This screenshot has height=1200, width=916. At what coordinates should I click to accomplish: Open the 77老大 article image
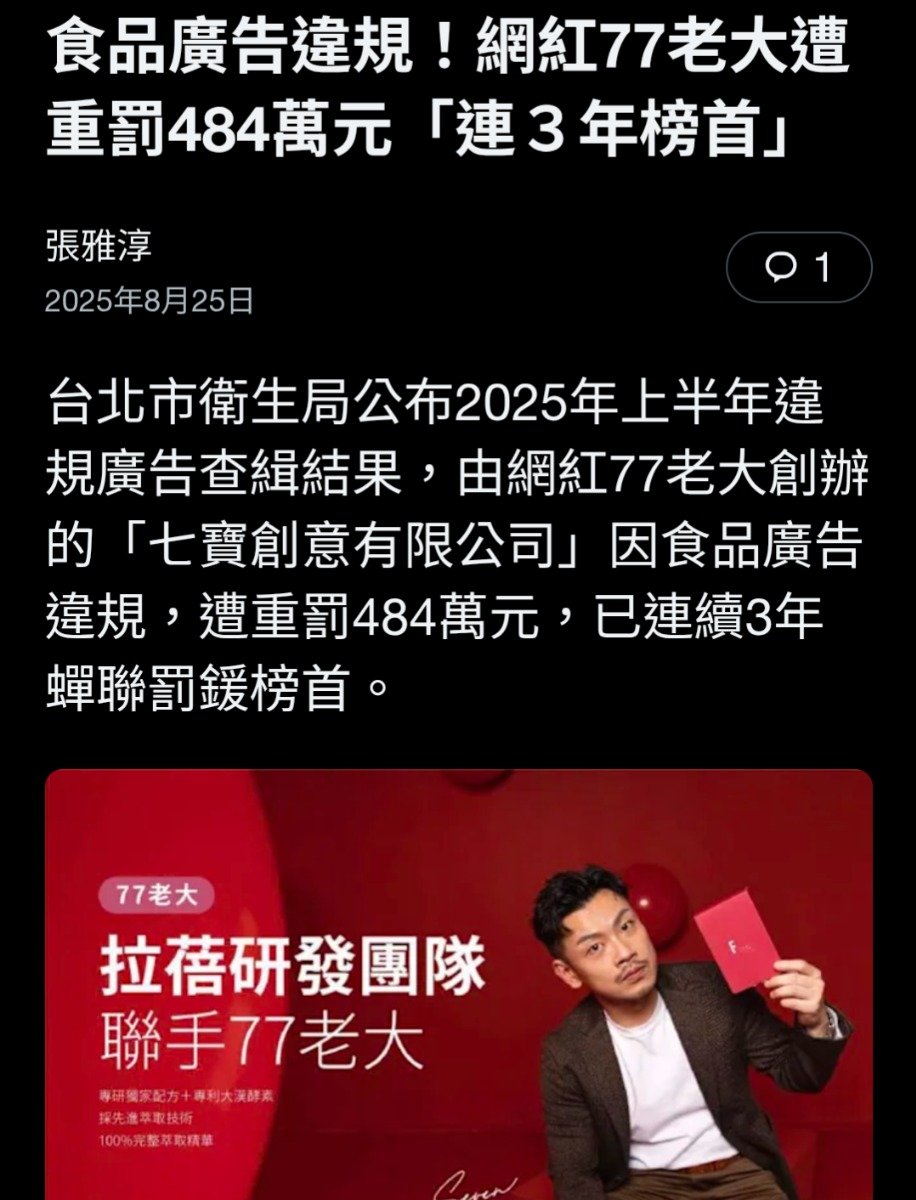pos(458,985)
